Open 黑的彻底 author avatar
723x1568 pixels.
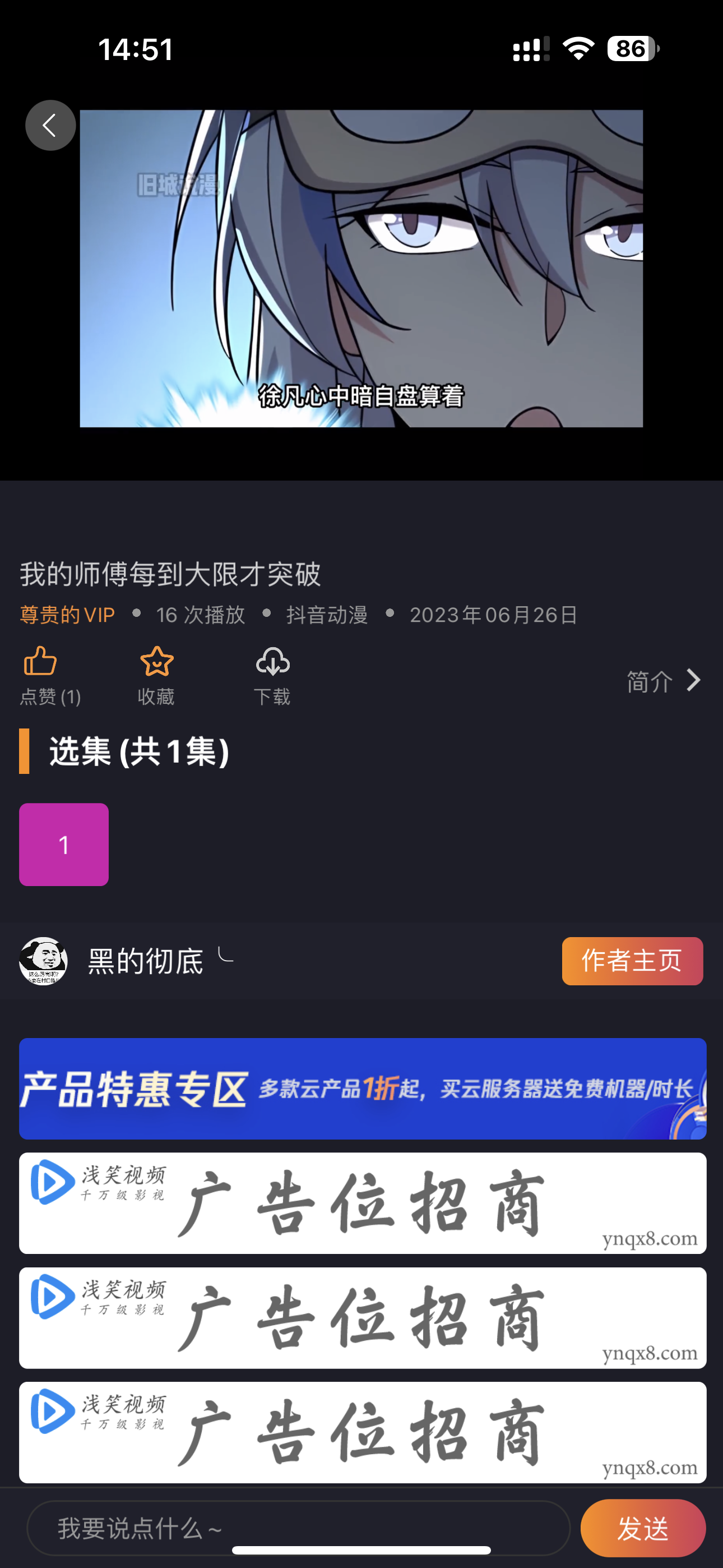(x=43, y=961)
